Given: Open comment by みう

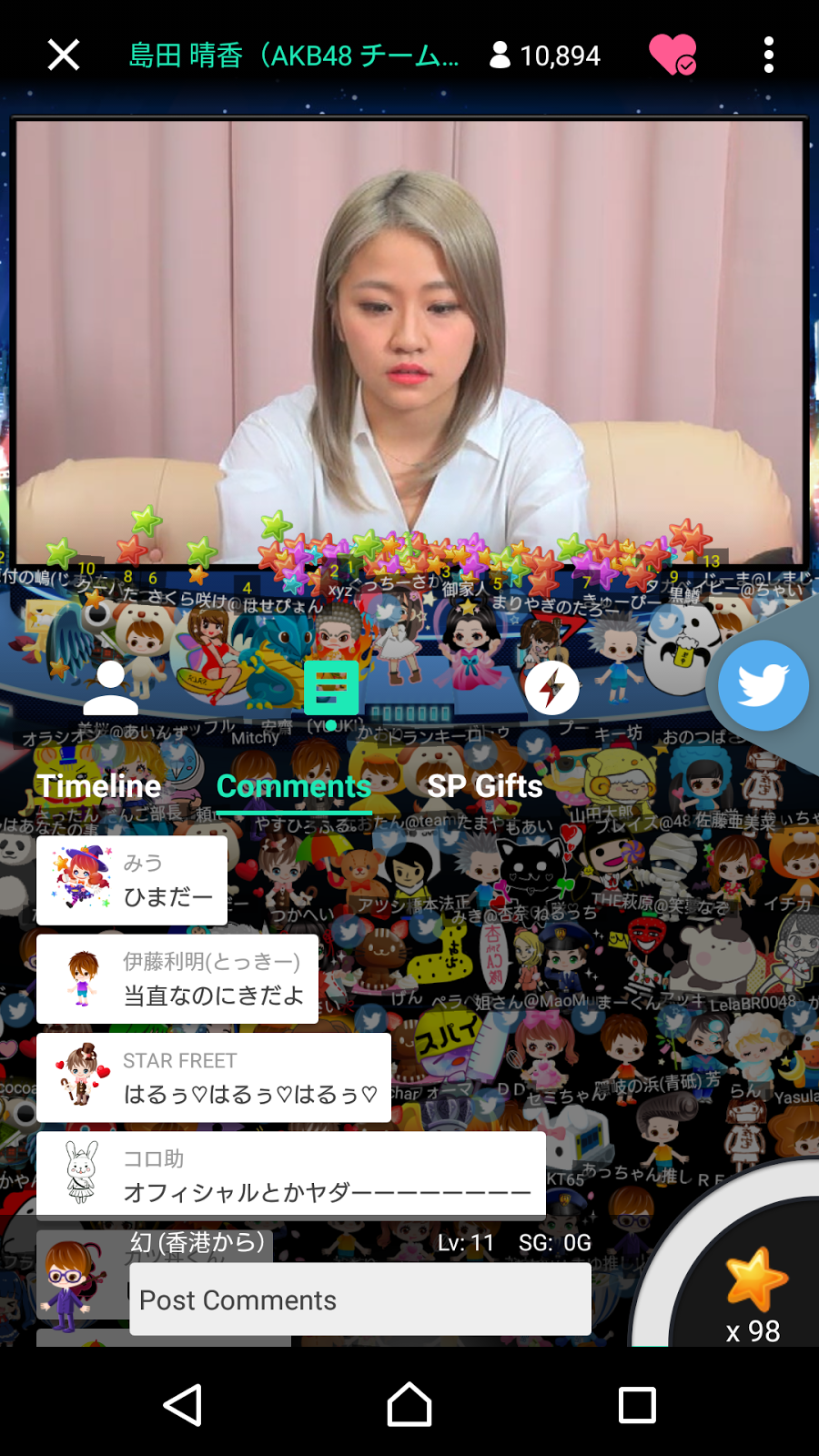Looking at the screenshot, I should point(132,880).
